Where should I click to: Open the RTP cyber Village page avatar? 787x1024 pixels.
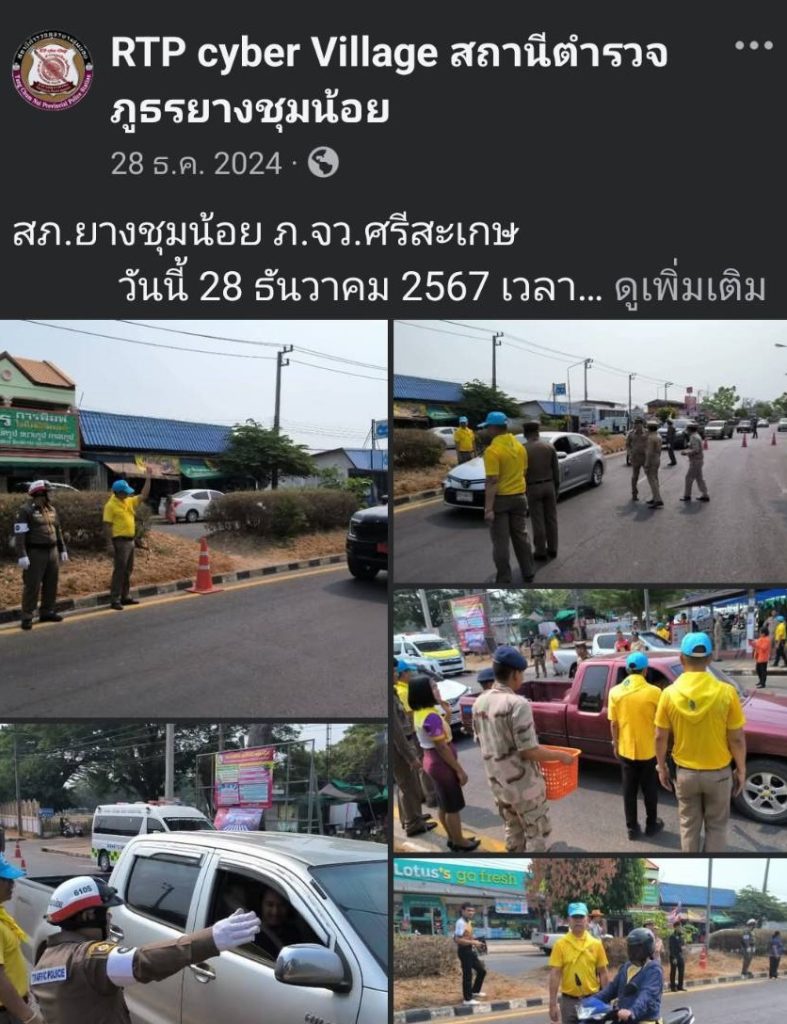(52, 70)
